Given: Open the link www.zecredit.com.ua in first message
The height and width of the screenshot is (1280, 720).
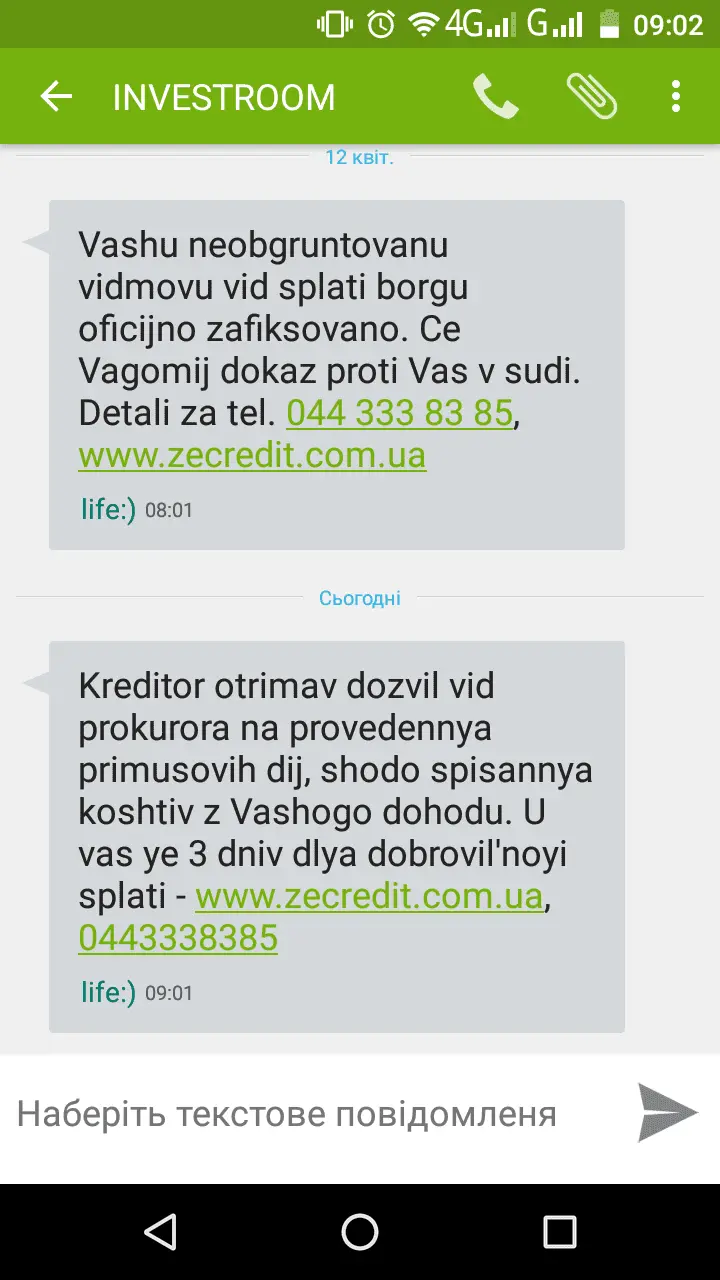Looking at the screenshot, I should point(252,455).
